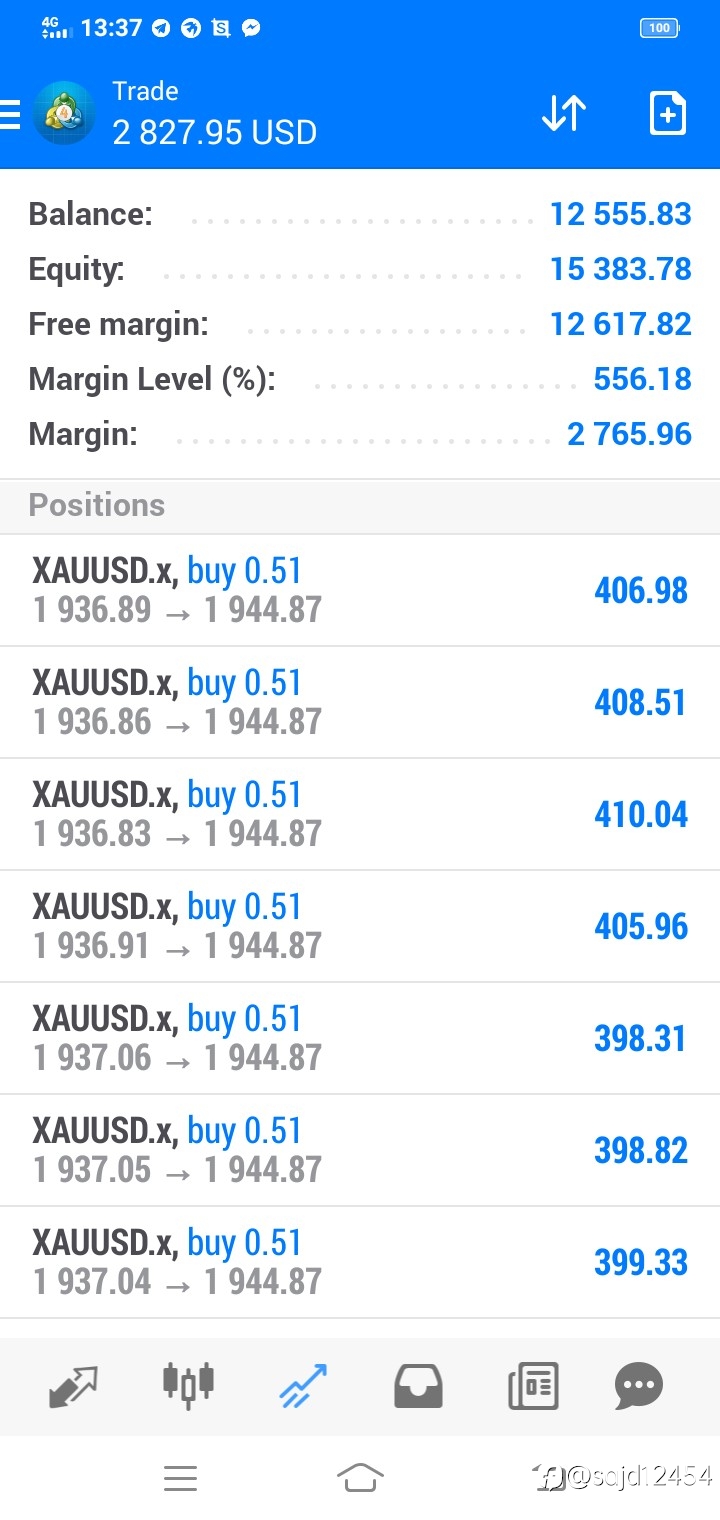The image size is (720, 1520).
Task: Open position with profit 405.96
Action: pyautogui.click(x=360, y=926)
